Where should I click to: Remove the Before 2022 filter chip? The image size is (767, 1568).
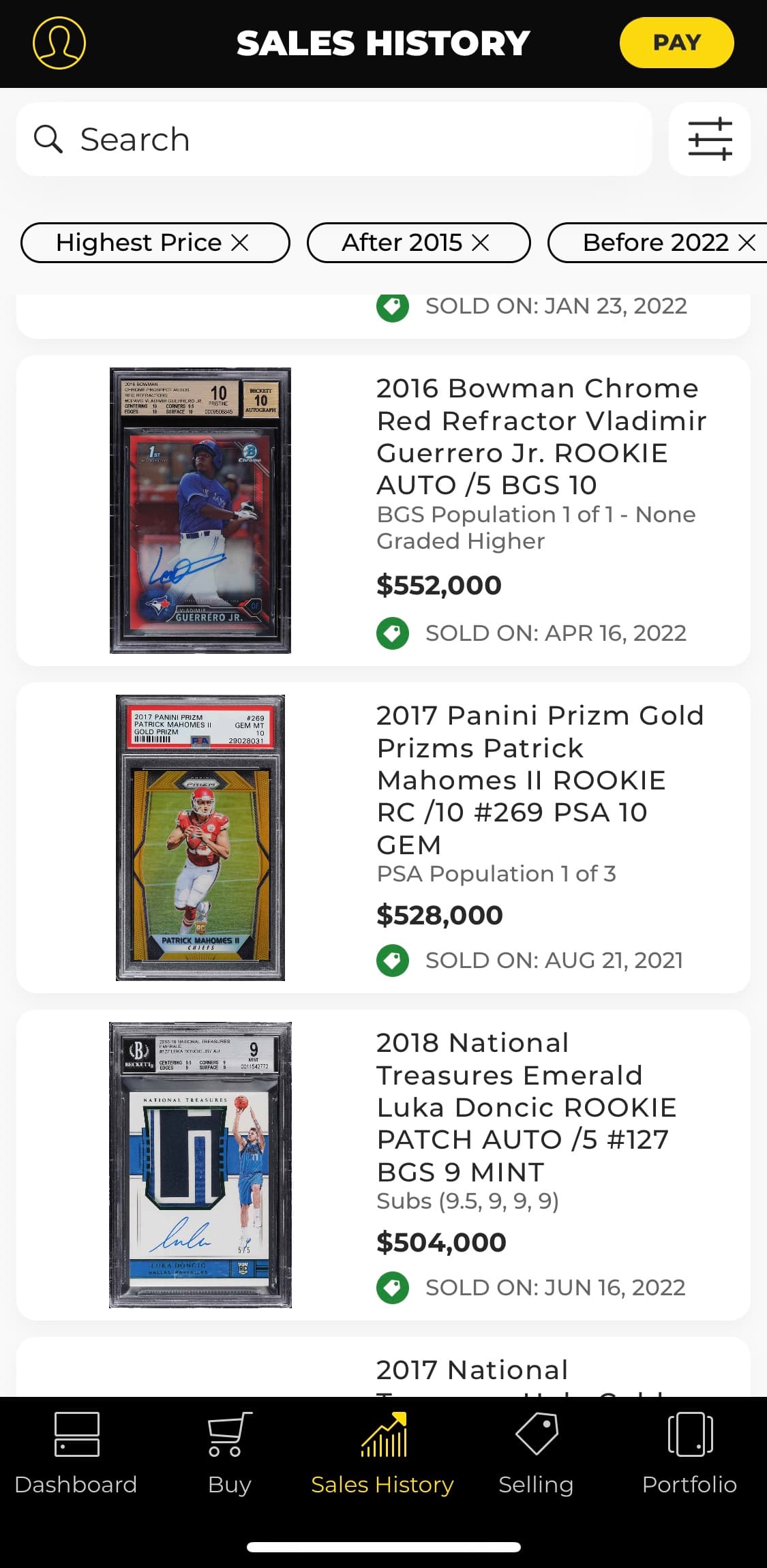pos(747,243)
